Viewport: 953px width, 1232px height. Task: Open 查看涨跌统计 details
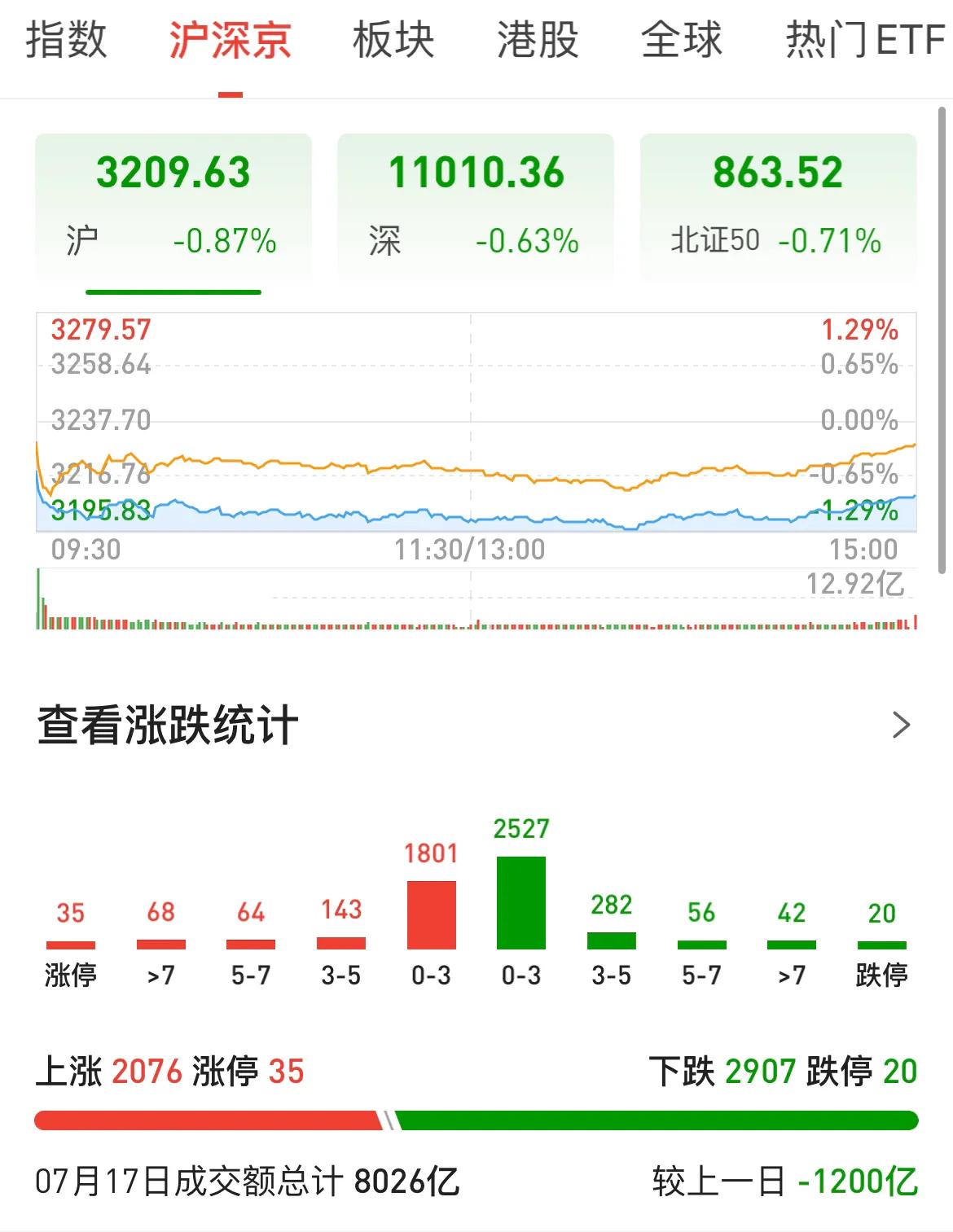[x=476, y=725]
